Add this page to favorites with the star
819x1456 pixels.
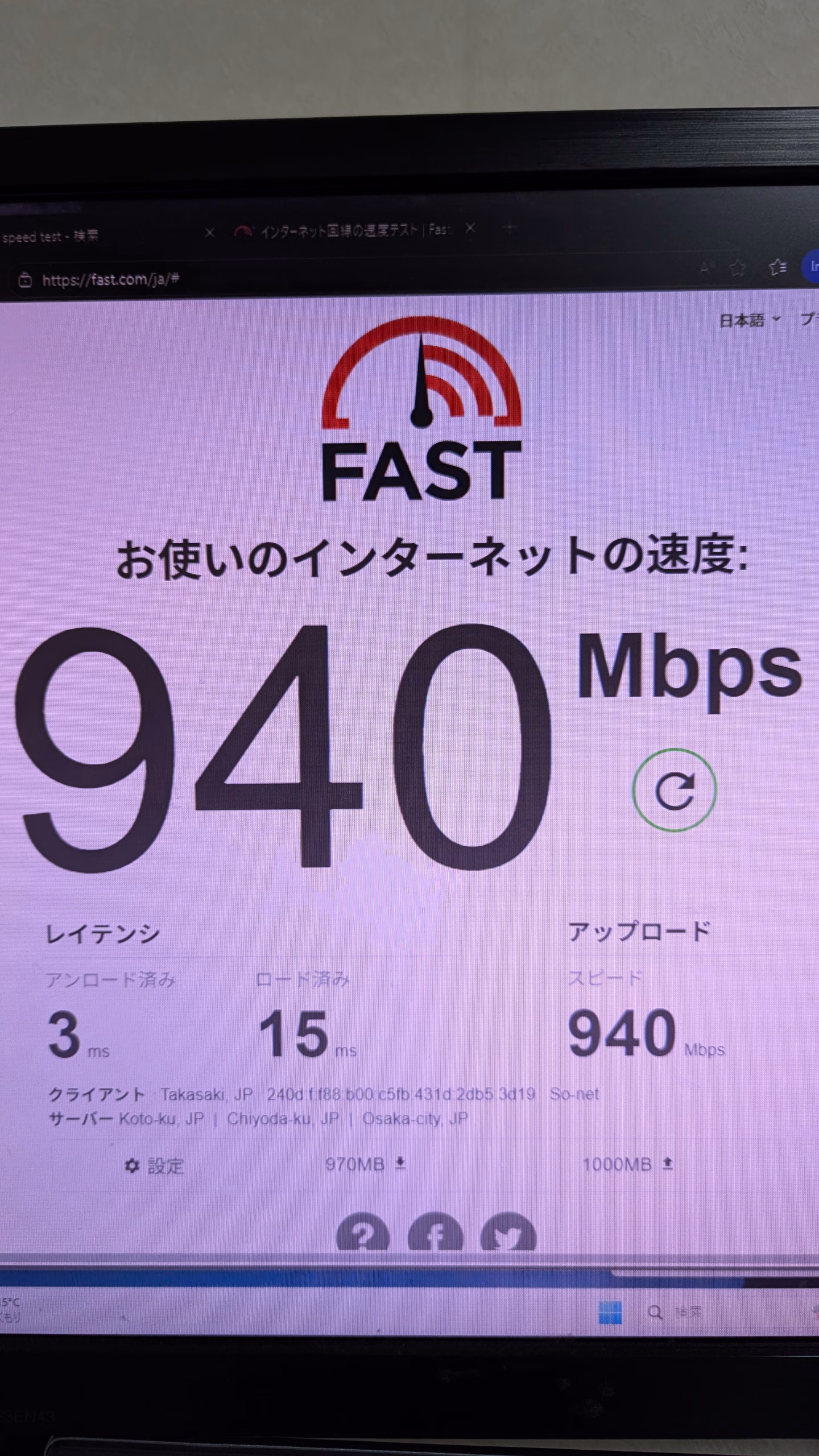click(738, 268)
